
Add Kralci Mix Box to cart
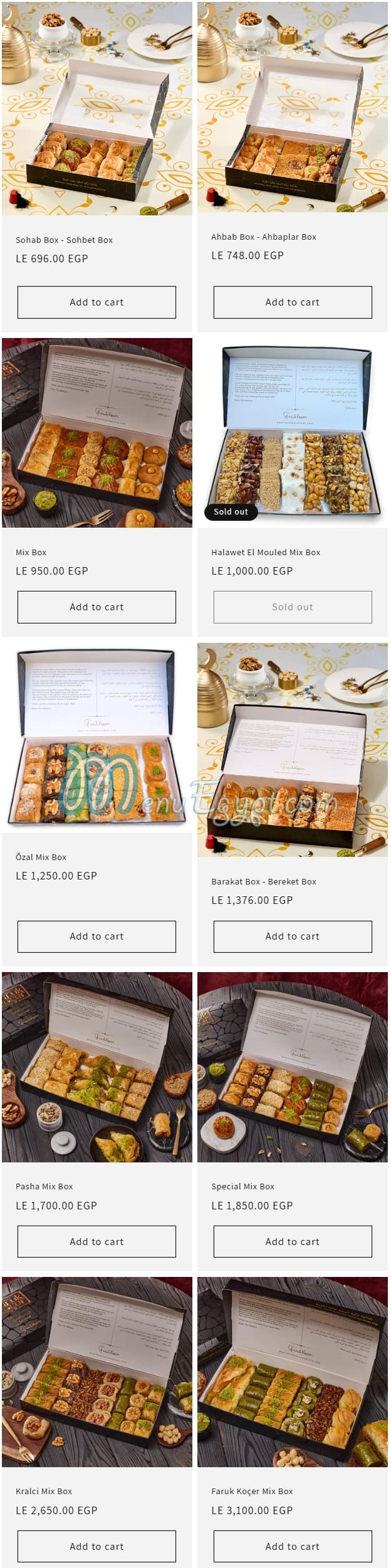click(x=96, y=1546)
